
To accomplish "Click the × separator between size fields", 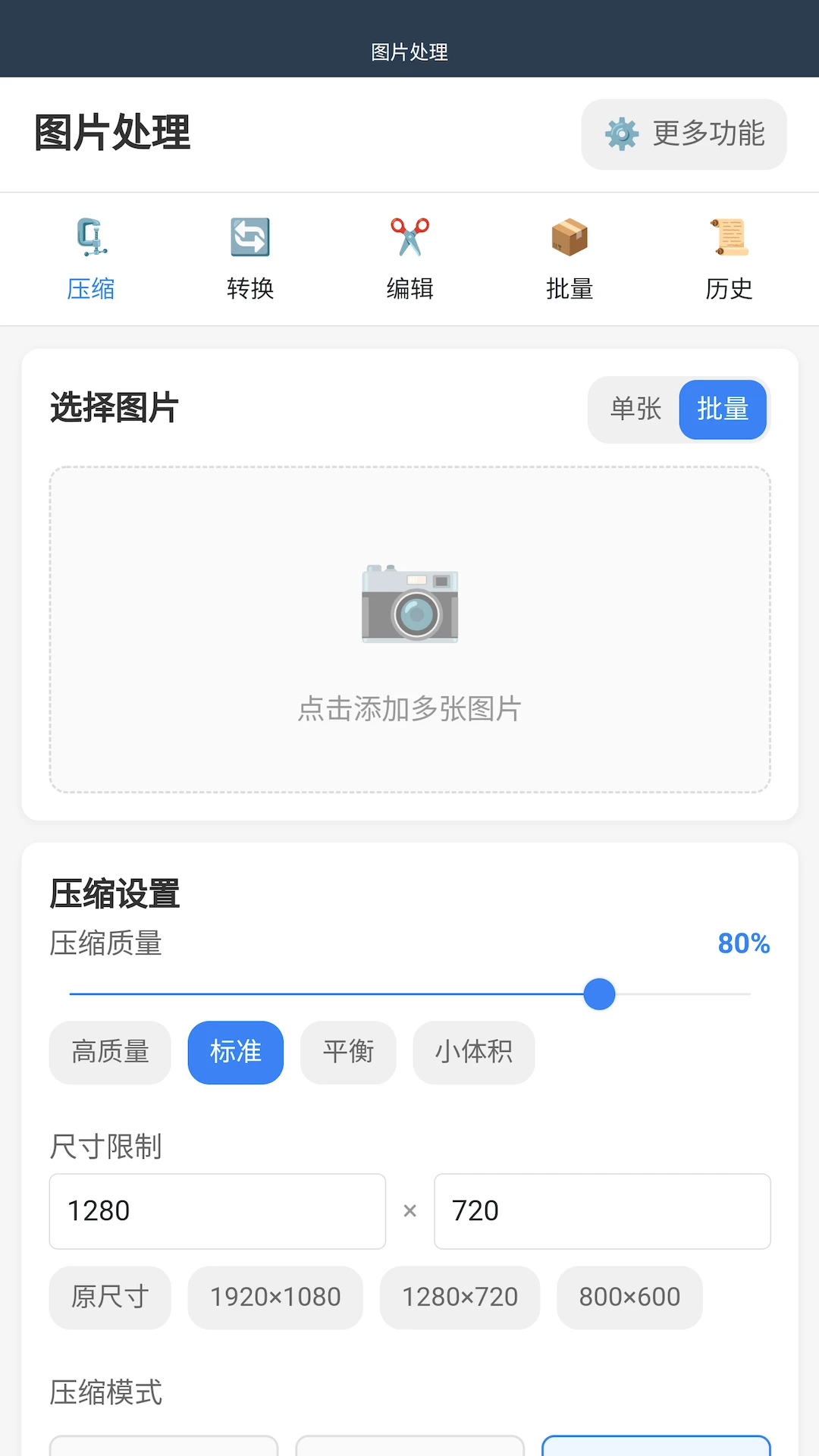I will [x=410, y=1211].
